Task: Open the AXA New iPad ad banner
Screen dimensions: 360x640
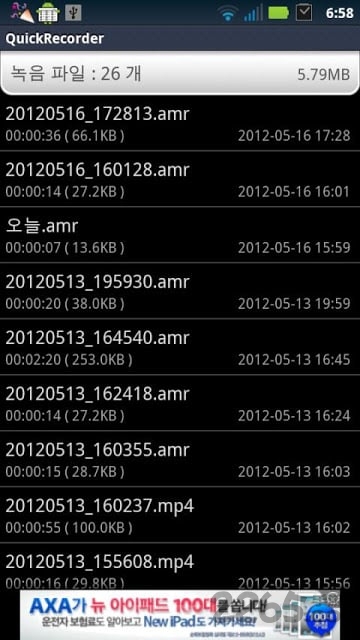Action: (x=180, y=615)
